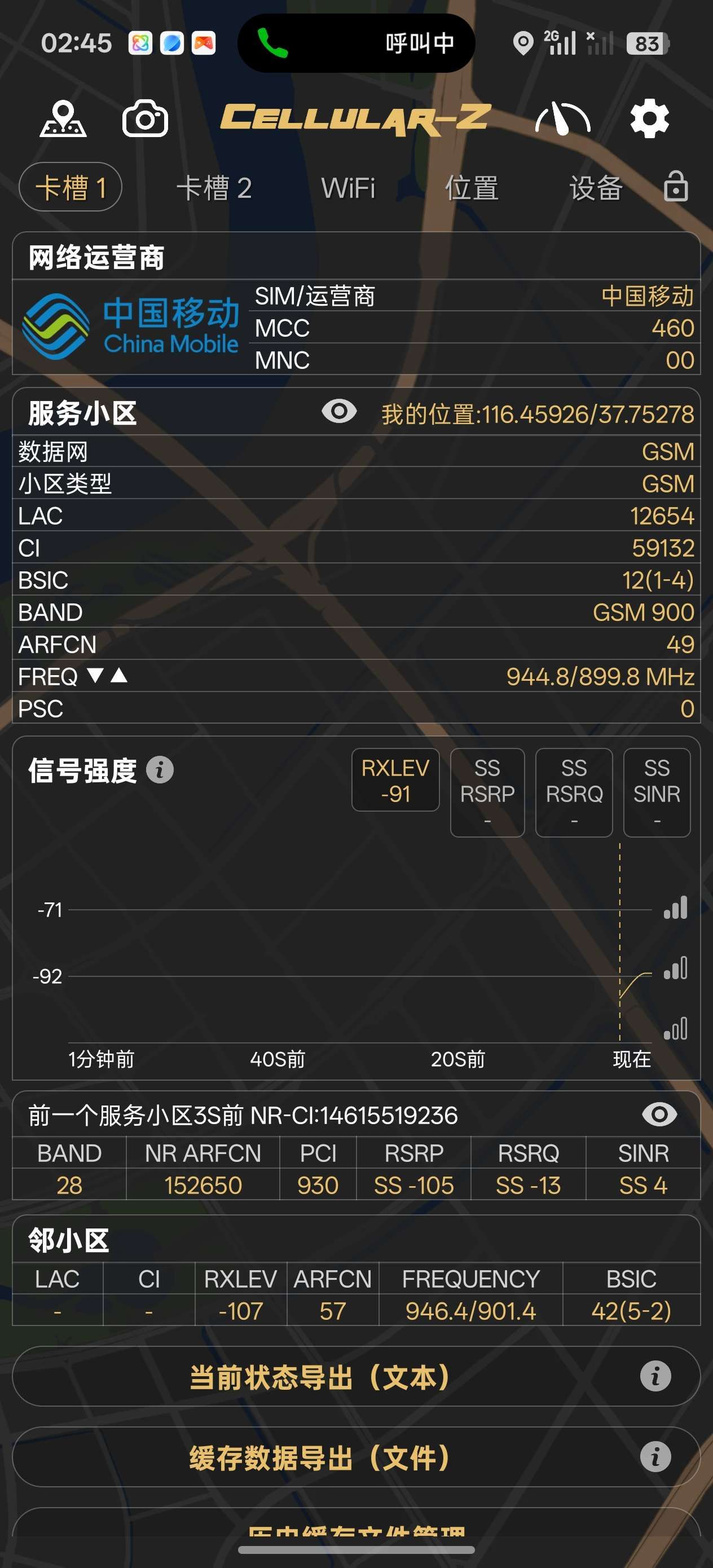Viewport: 713px width, 1568px height.
Task: Switch to the 卡槽 2 tab
Action: (x=214, y=187)
